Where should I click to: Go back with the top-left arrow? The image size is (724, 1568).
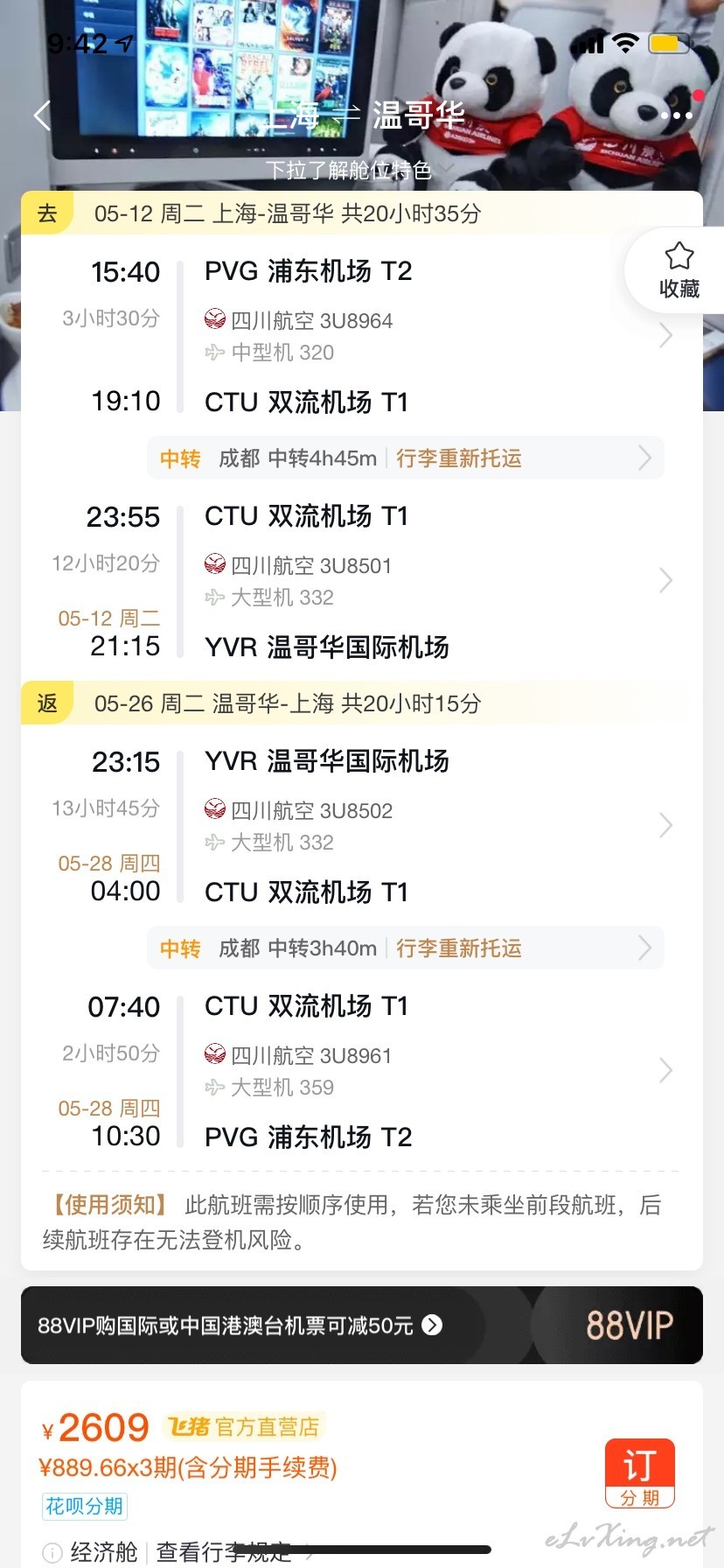coord(42,115)
